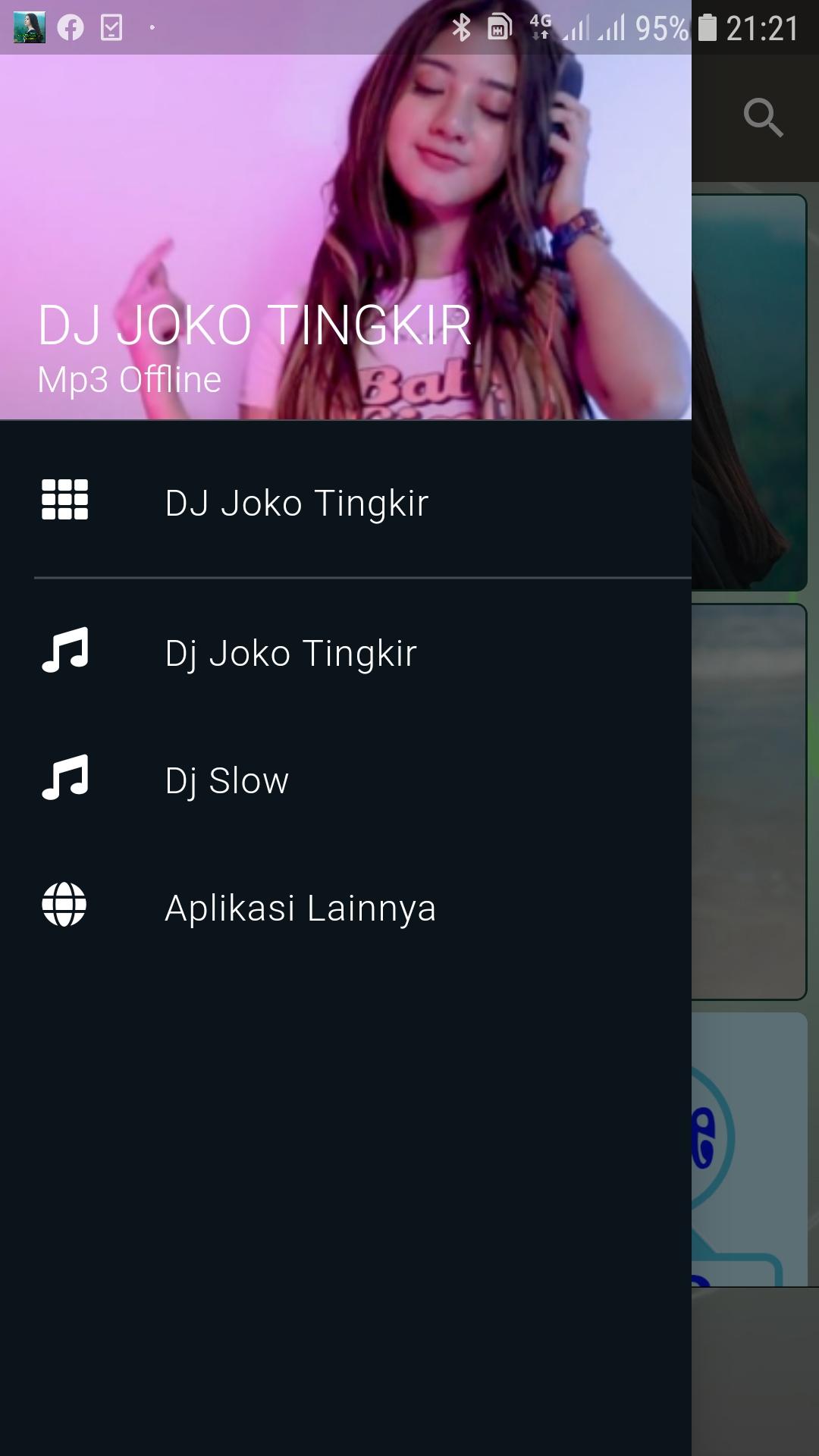Tap the SIM card status icon
Screen dimensions: 819x1456
498,27
